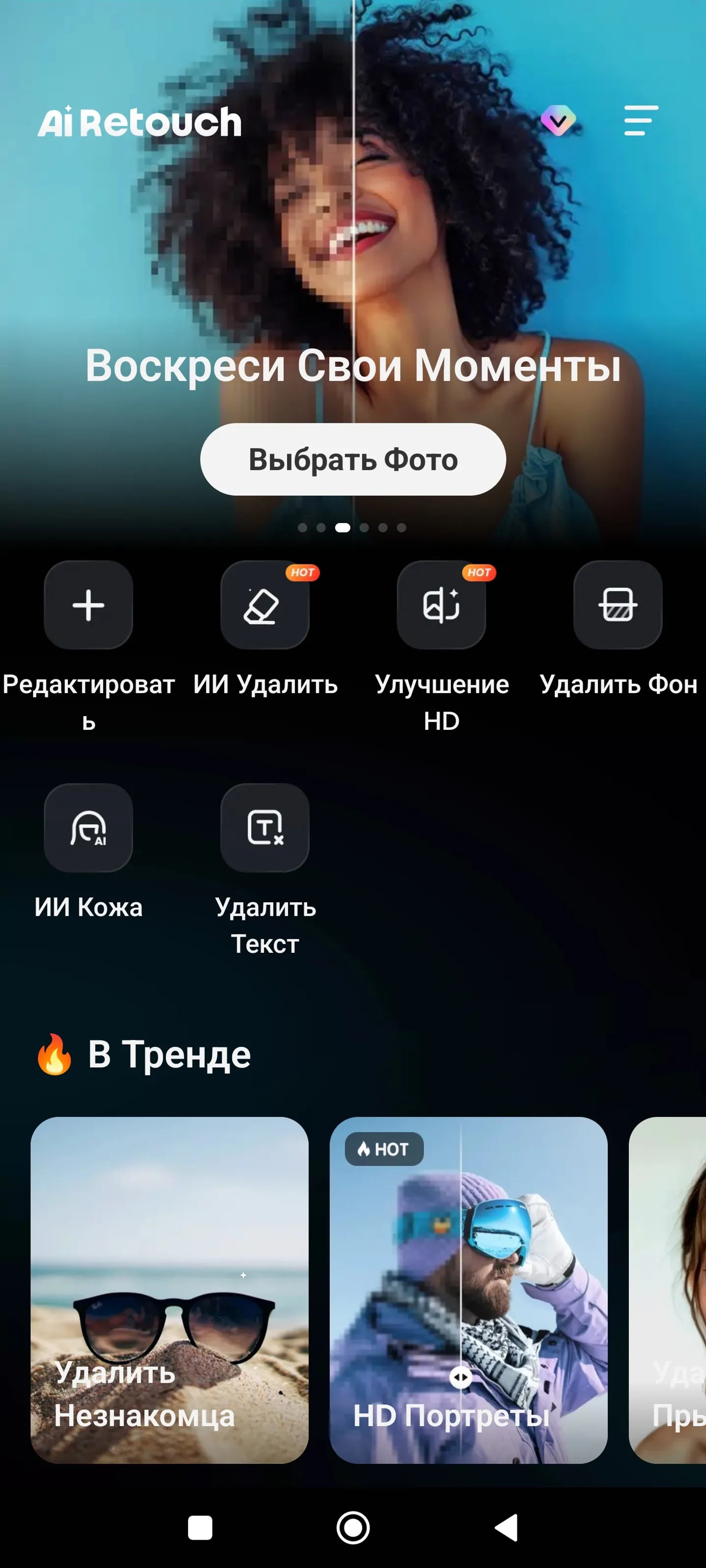
Task: Tap the HOT badge on ИИ Удалить
Action: 303,572
